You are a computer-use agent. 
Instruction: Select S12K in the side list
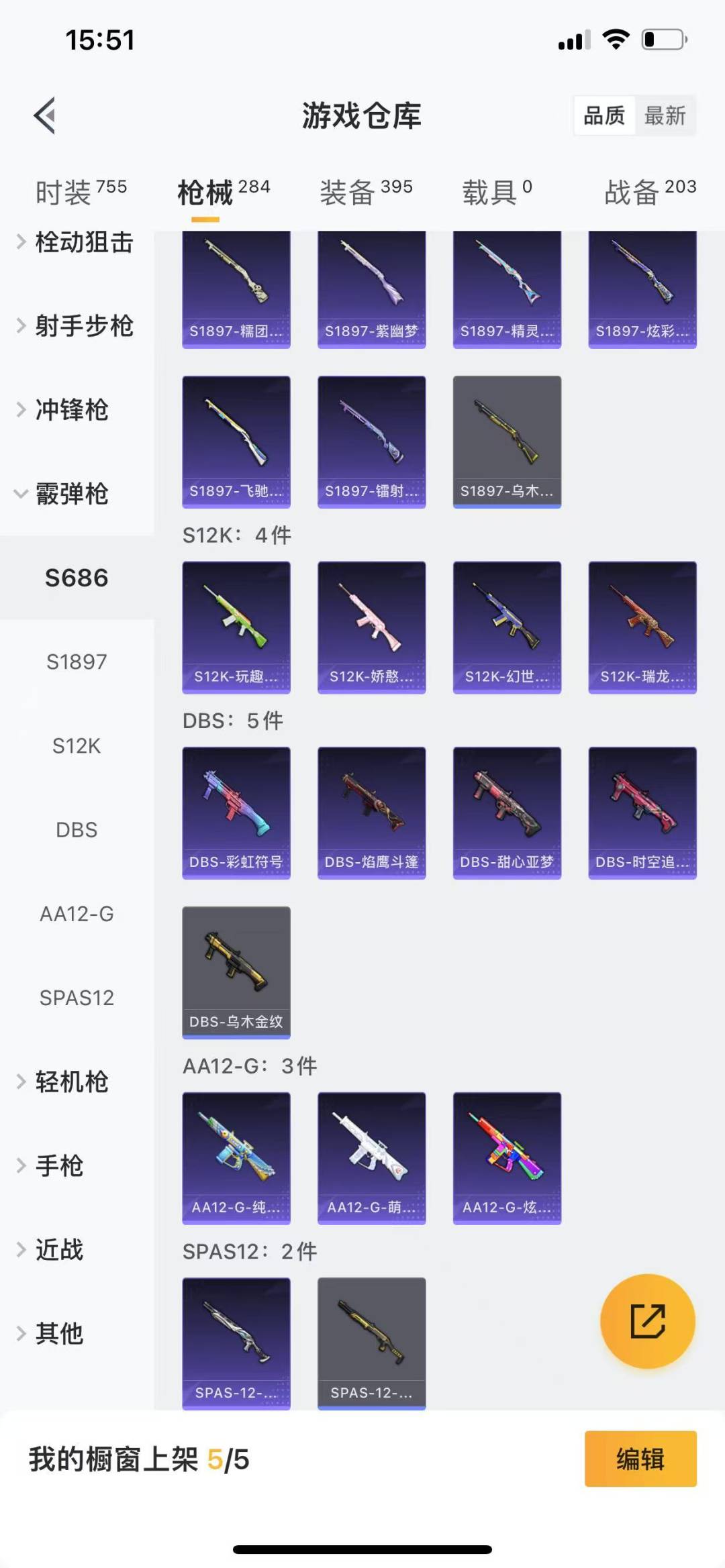pos(77,746)
